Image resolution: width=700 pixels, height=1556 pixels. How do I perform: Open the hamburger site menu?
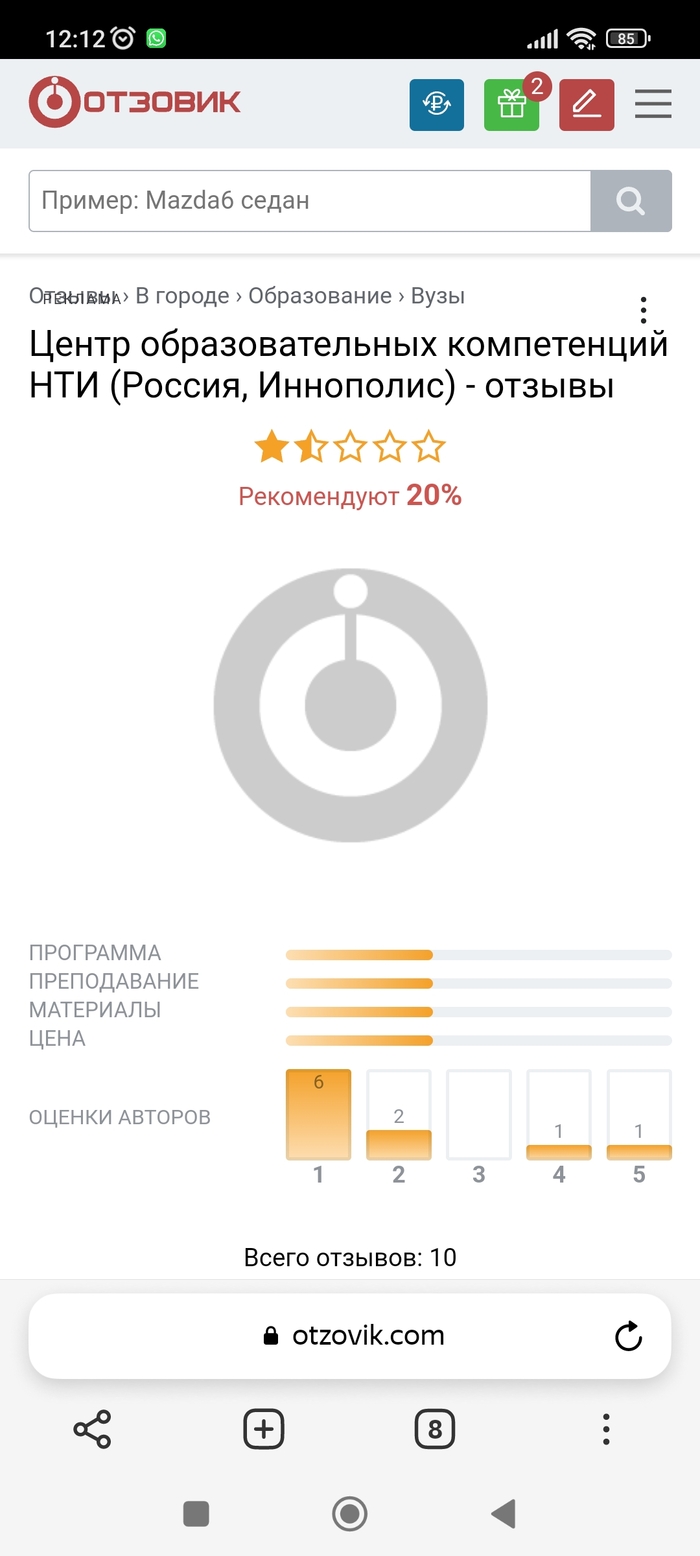click(653, 104)
